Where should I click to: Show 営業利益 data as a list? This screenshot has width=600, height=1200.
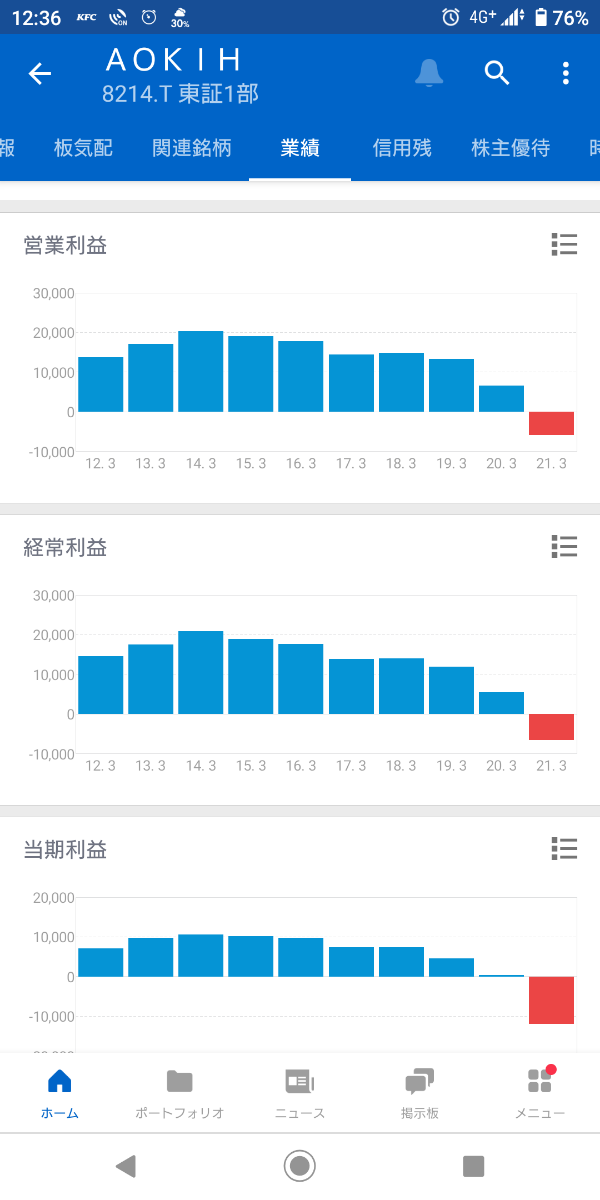pos(564,244)
